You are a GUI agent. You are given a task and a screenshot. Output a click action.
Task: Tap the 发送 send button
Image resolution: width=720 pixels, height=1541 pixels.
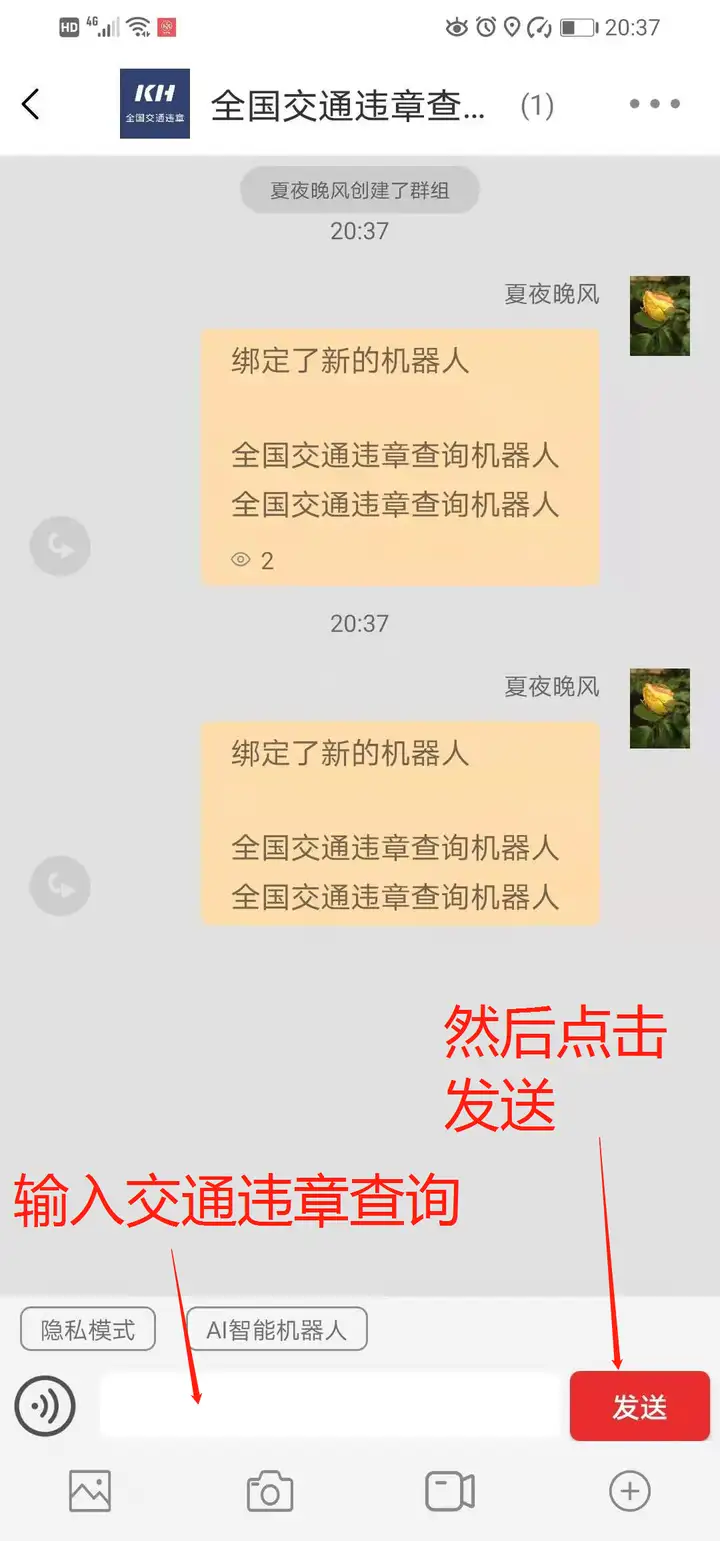[639, 1406]
